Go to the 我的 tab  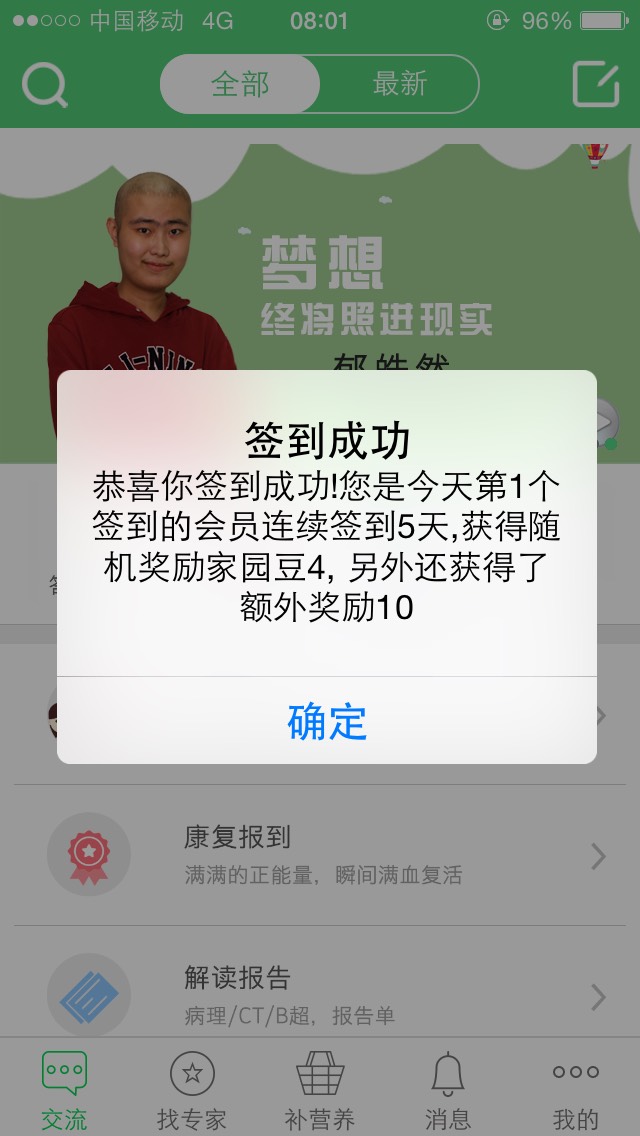[576, 1090]
